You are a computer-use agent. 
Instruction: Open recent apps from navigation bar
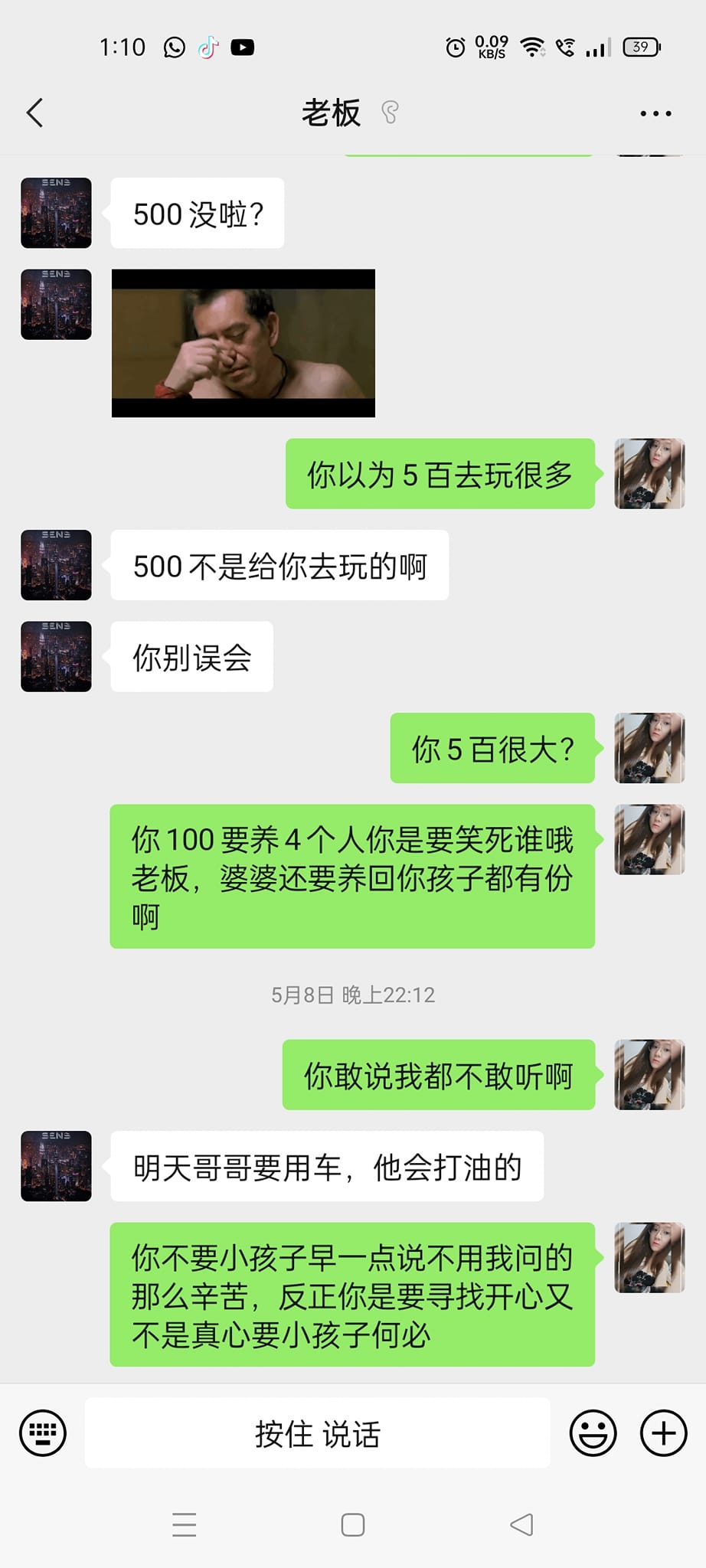(184, 1524)
